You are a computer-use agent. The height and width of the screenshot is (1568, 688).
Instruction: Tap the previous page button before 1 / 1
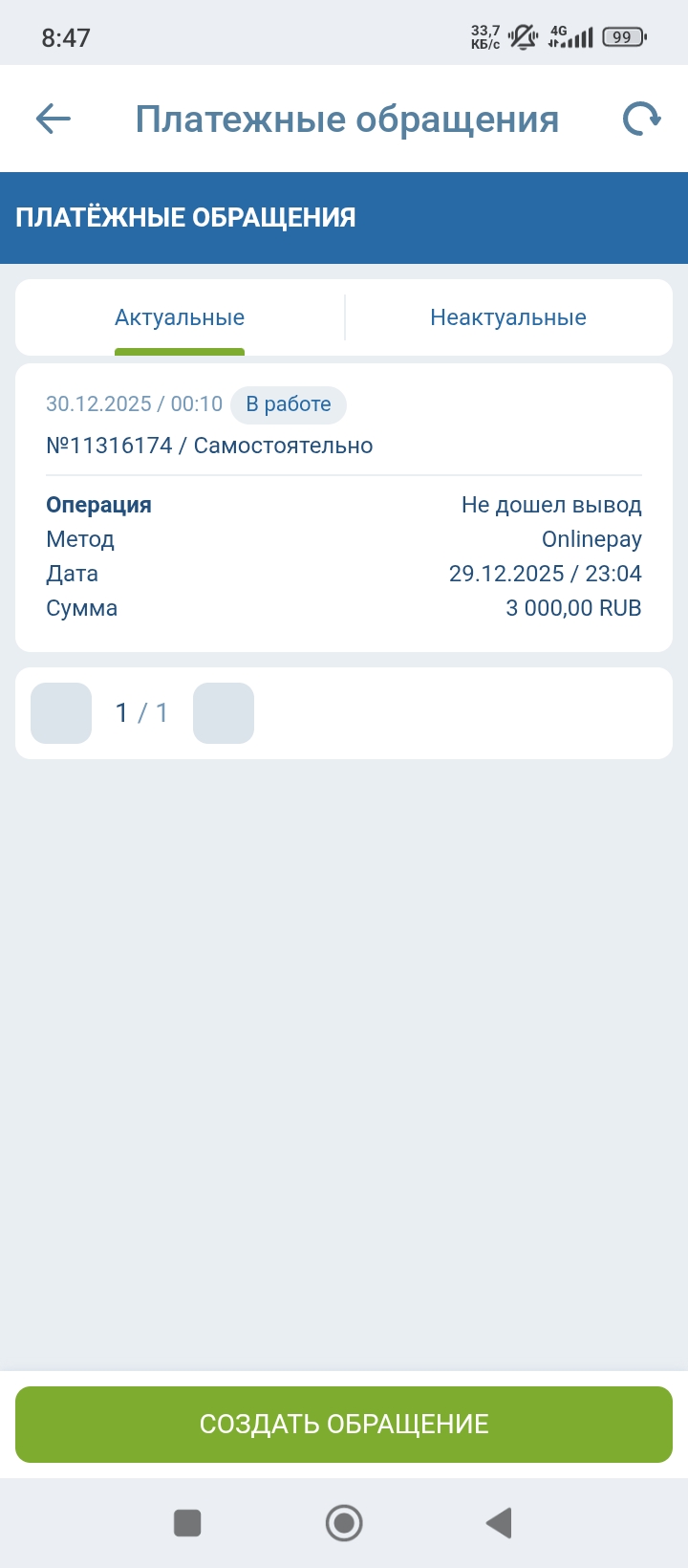pos(61,713)
